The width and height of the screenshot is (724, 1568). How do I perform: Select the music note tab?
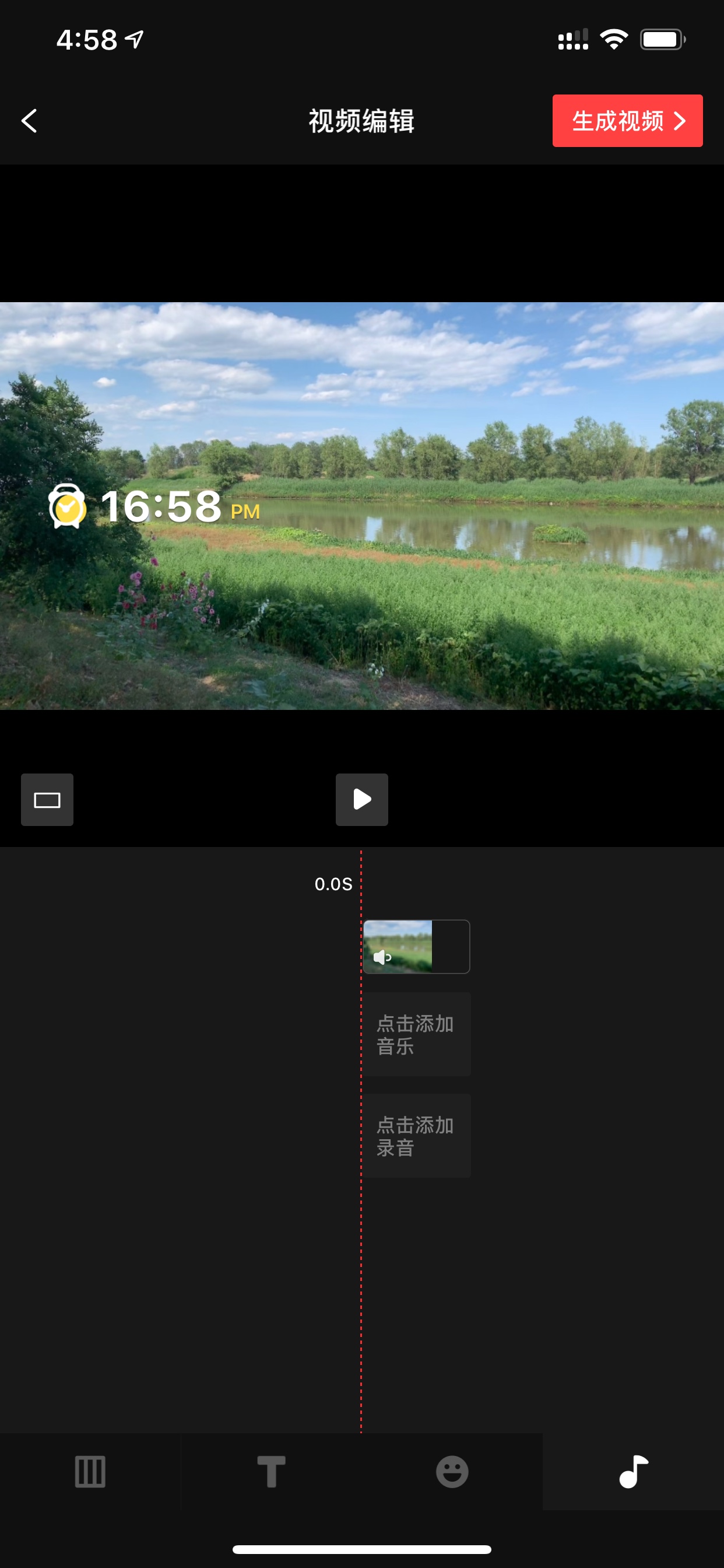[x=633, y=1471]
